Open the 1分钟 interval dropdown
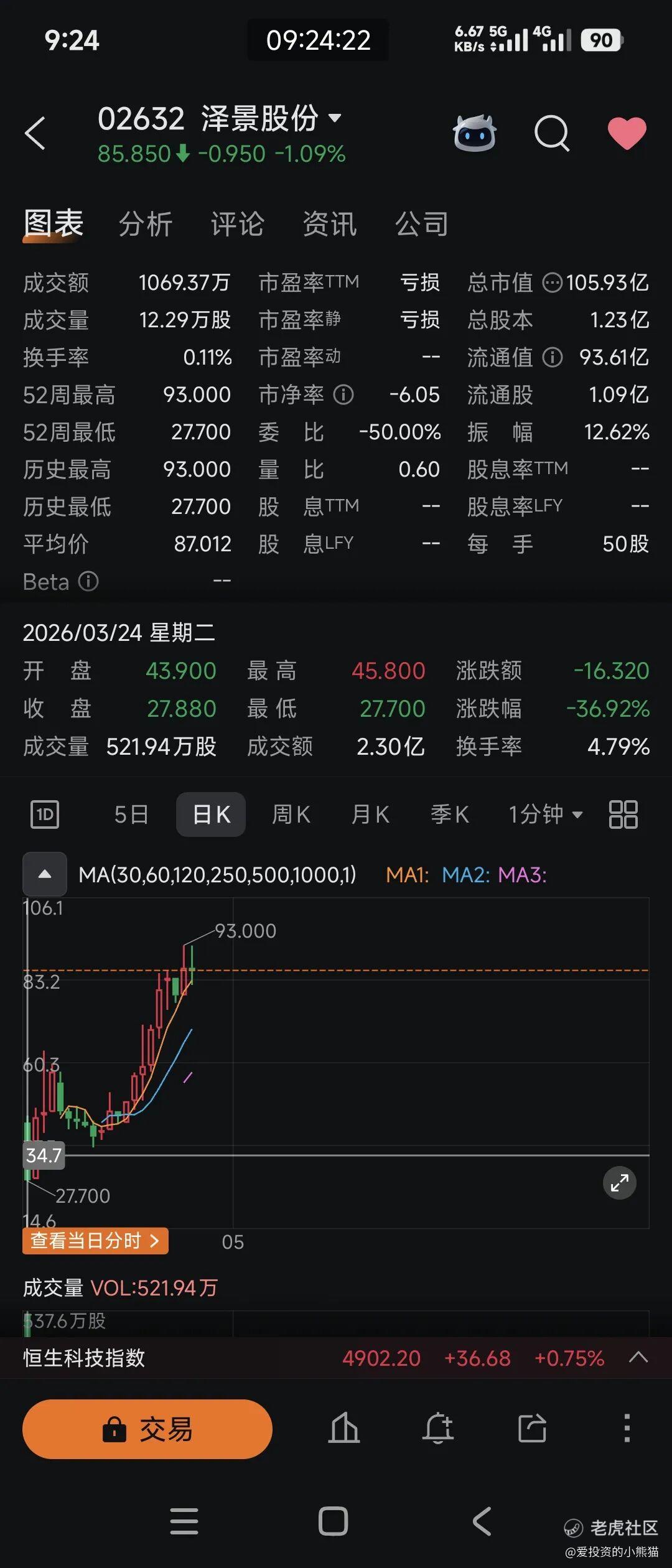Screen dimensions: 672x1568 coord(546,814)
